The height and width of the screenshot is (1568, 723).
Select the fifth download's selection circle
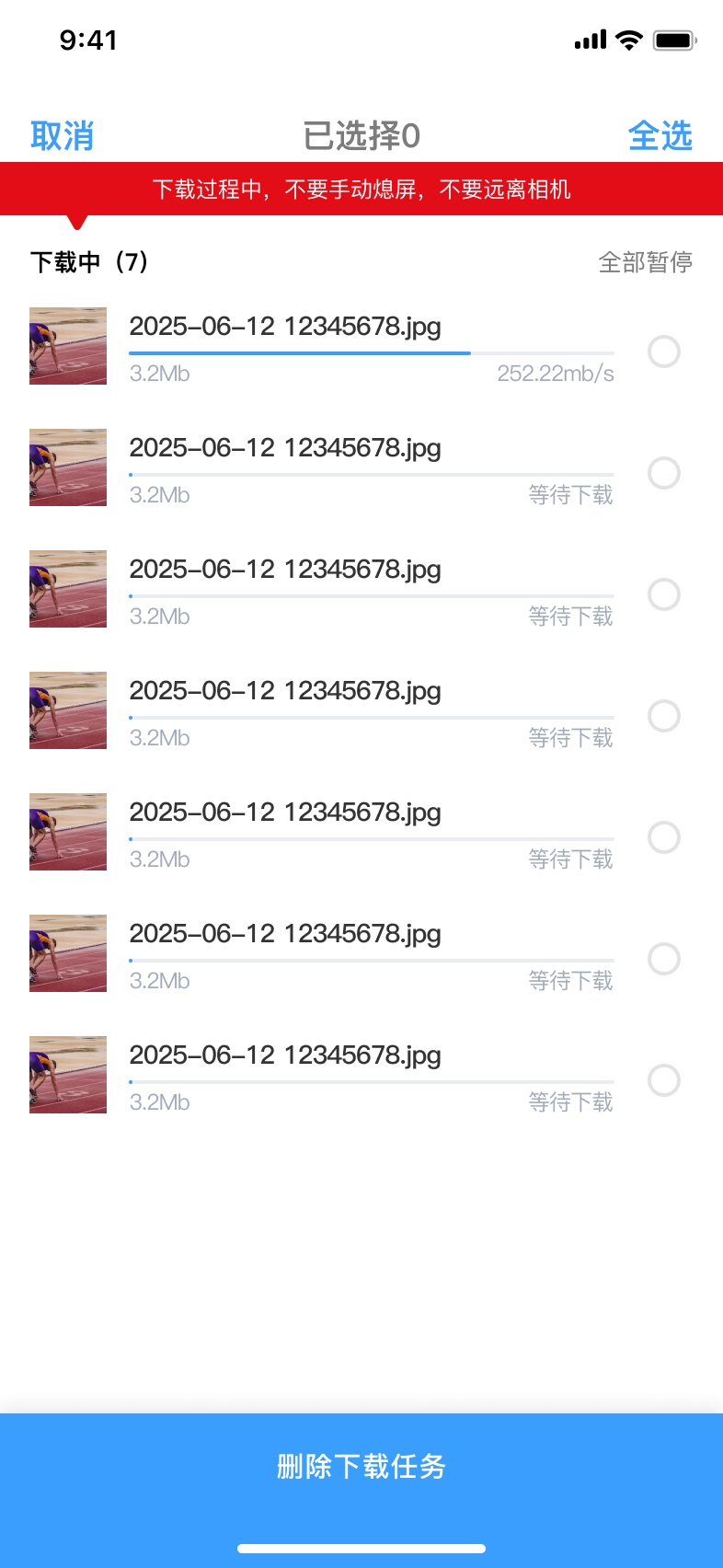pos(664,837)
